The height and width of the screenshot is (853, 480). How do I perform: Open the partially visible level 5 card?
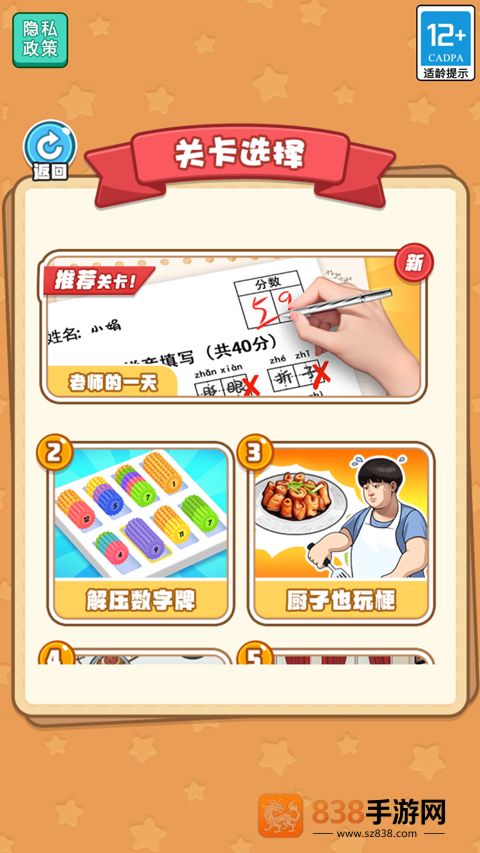coord(337,655)
